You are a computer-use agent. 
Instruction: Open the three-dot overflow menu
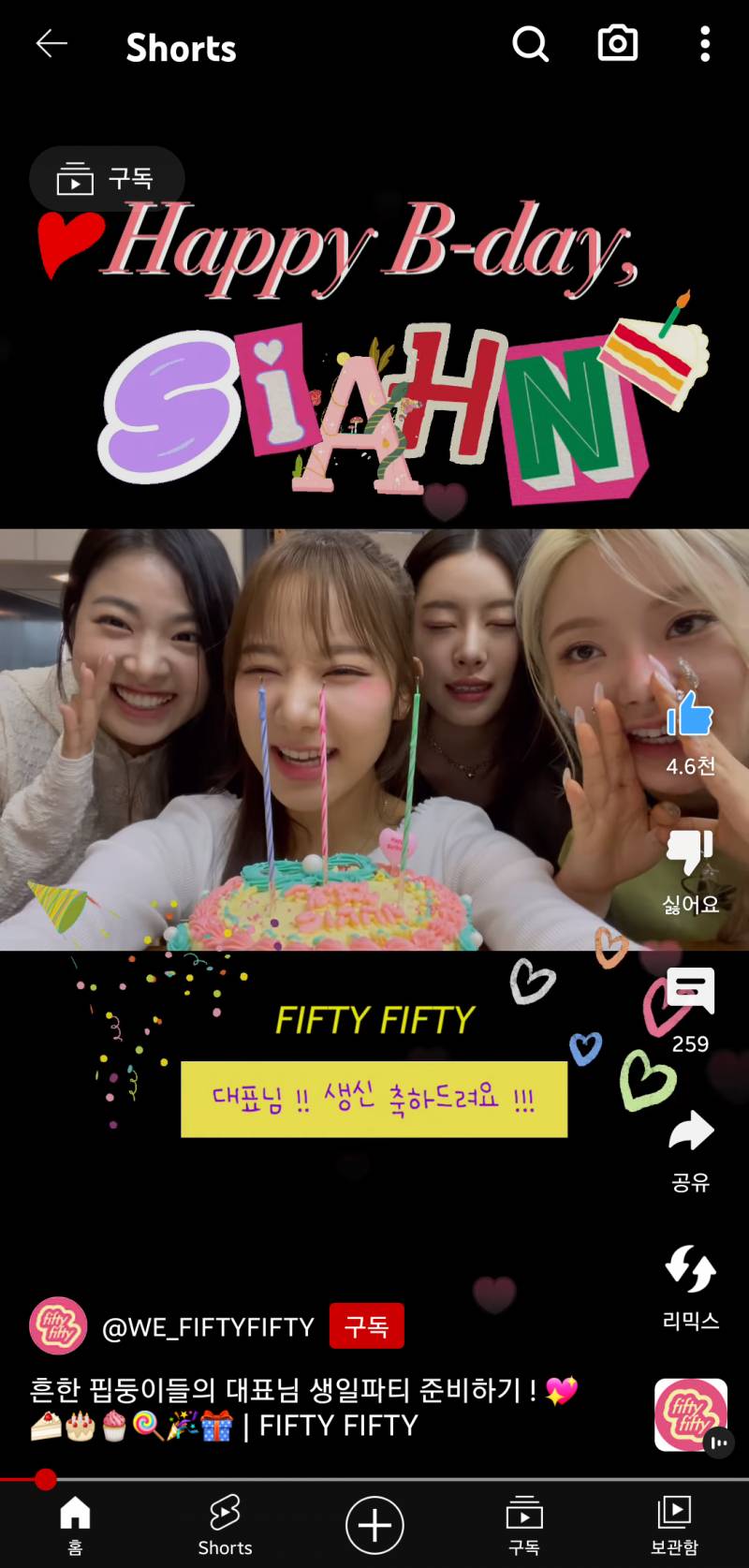tap(705, 44)
